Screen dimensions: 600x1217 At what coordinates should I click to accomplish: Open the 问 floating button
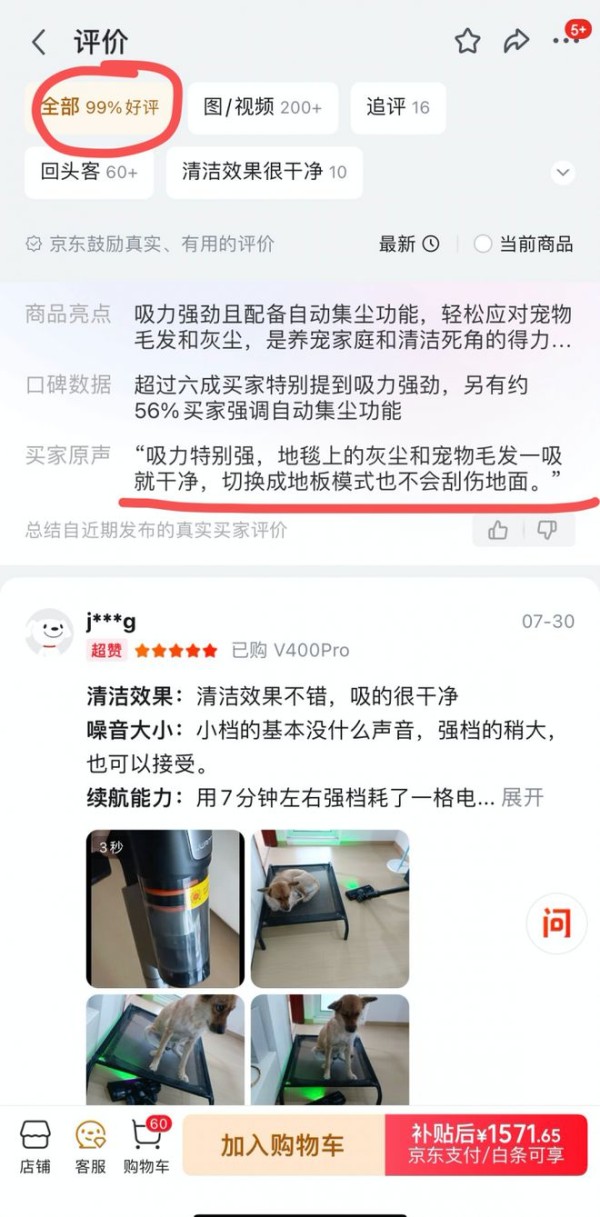click(x=556, y=923)
